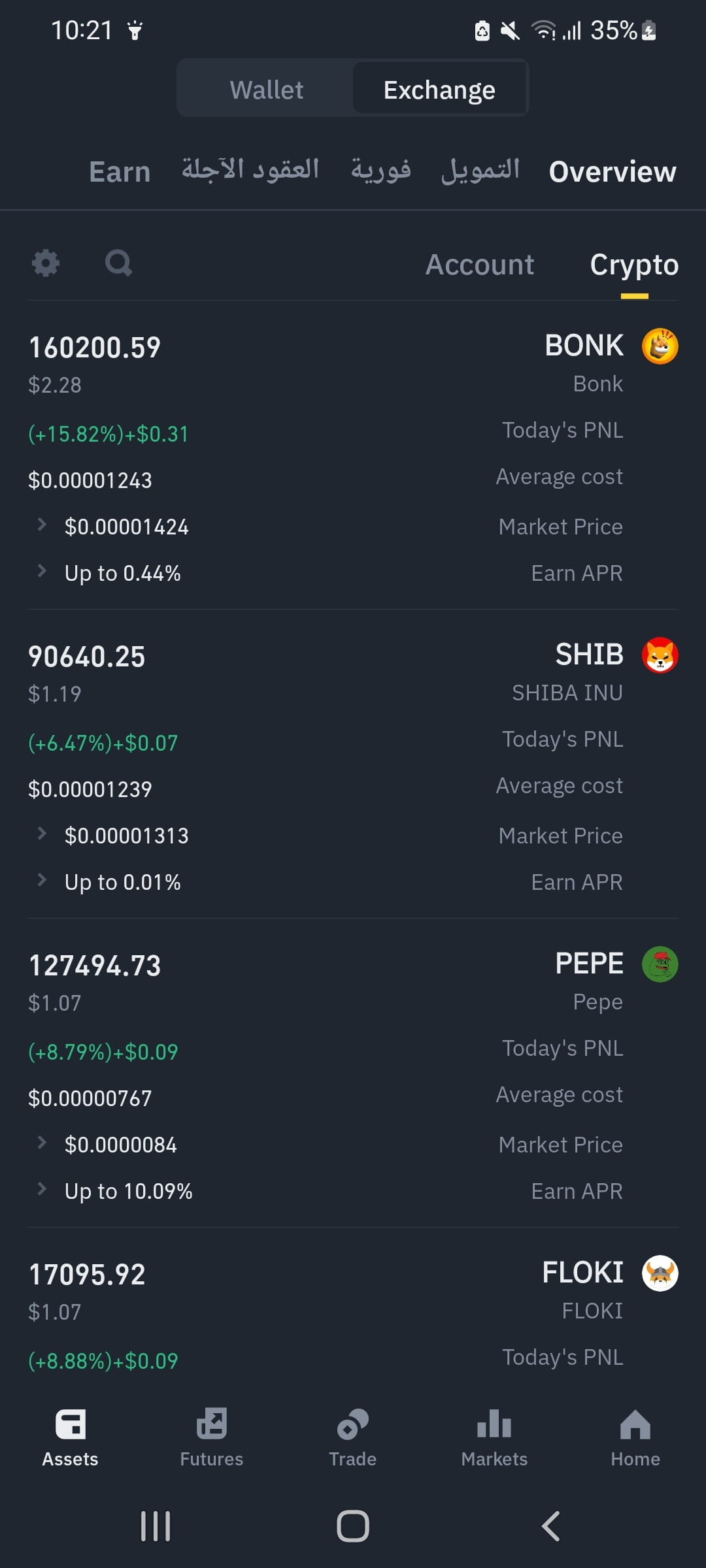Open the Markets bottom tab
706x1568 pixels.
click(x=494, y=1437)
